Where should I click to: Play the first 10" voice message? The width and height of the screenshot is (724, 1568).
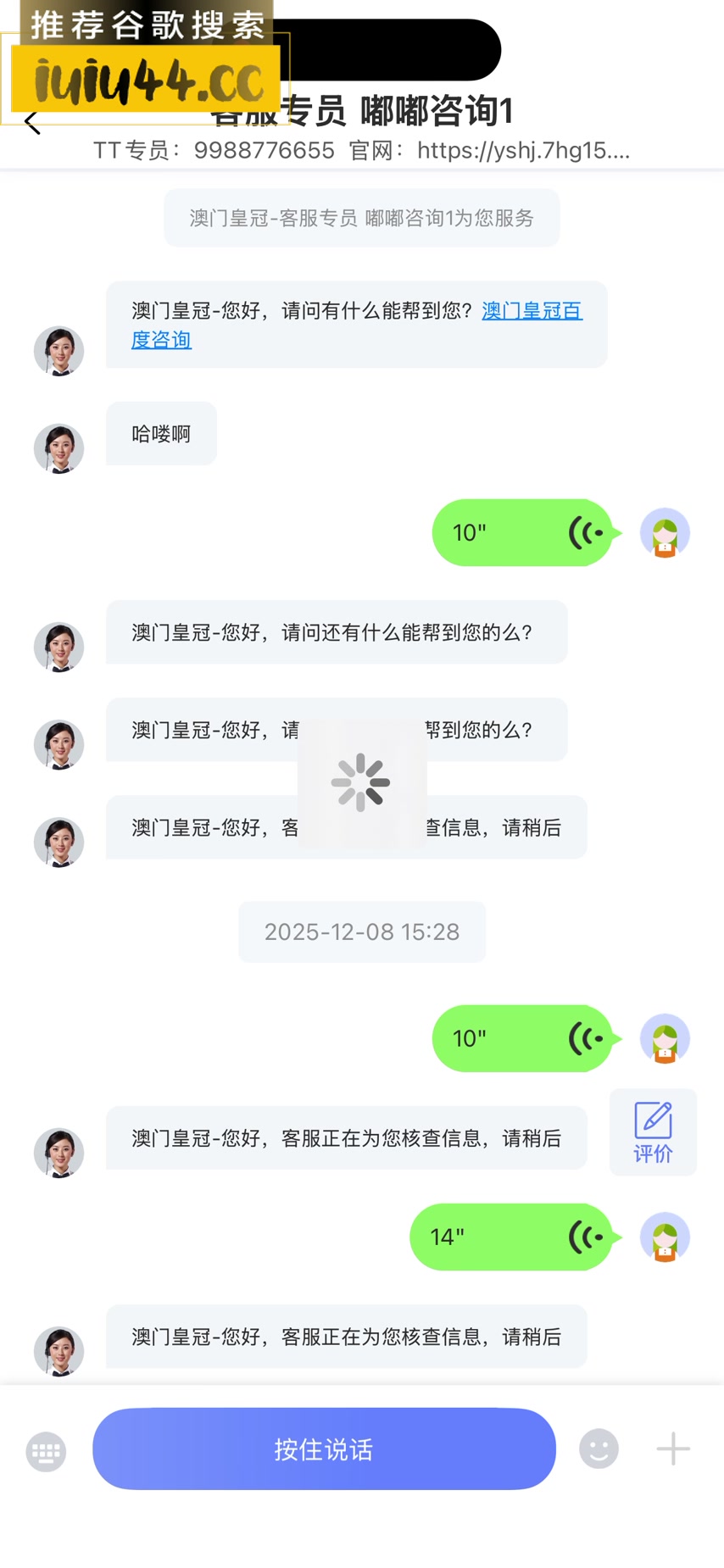pyautogui.click(x=522, y=532)
